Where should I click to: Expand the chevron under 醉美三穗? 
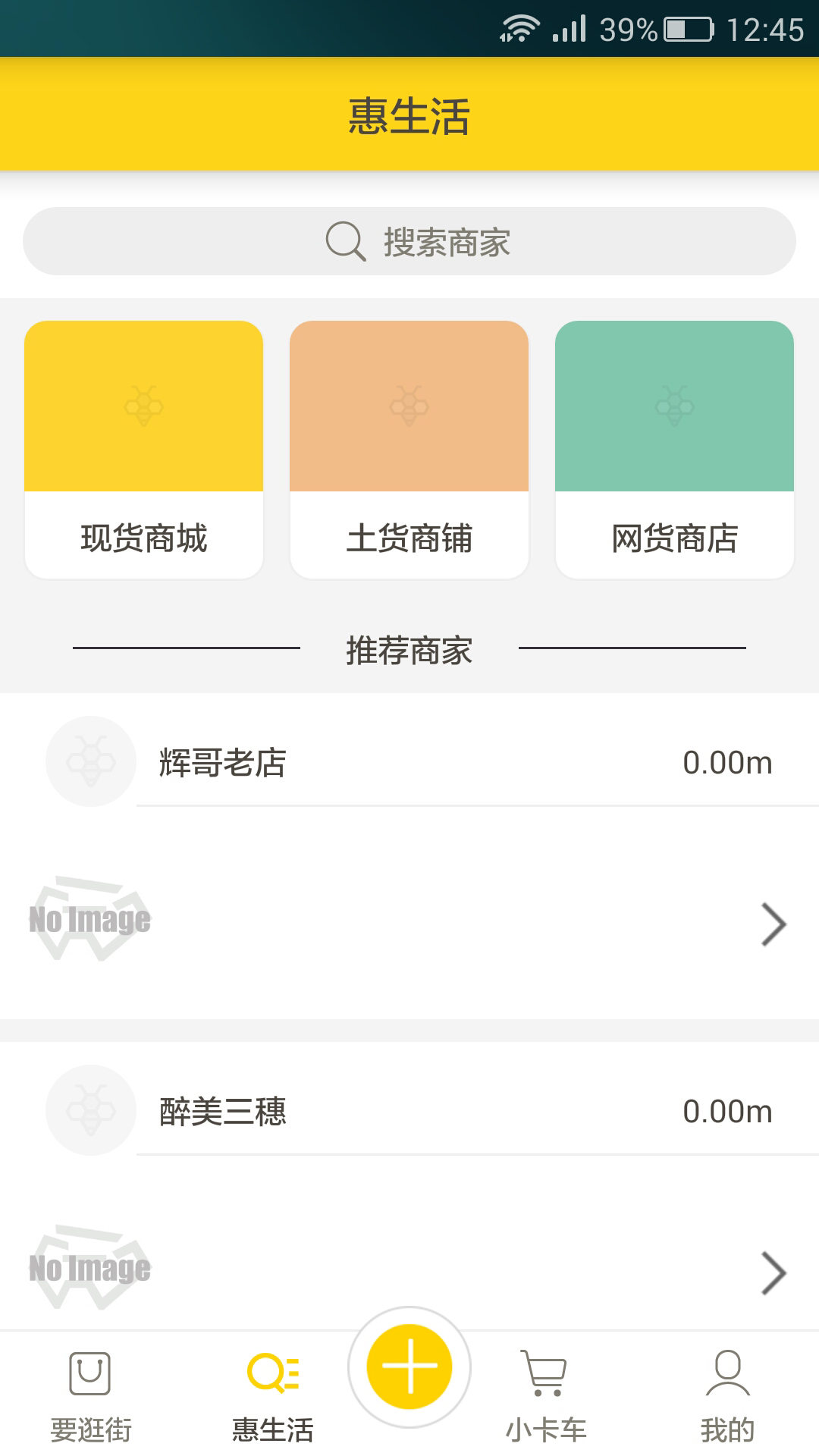click(773, 1273)
